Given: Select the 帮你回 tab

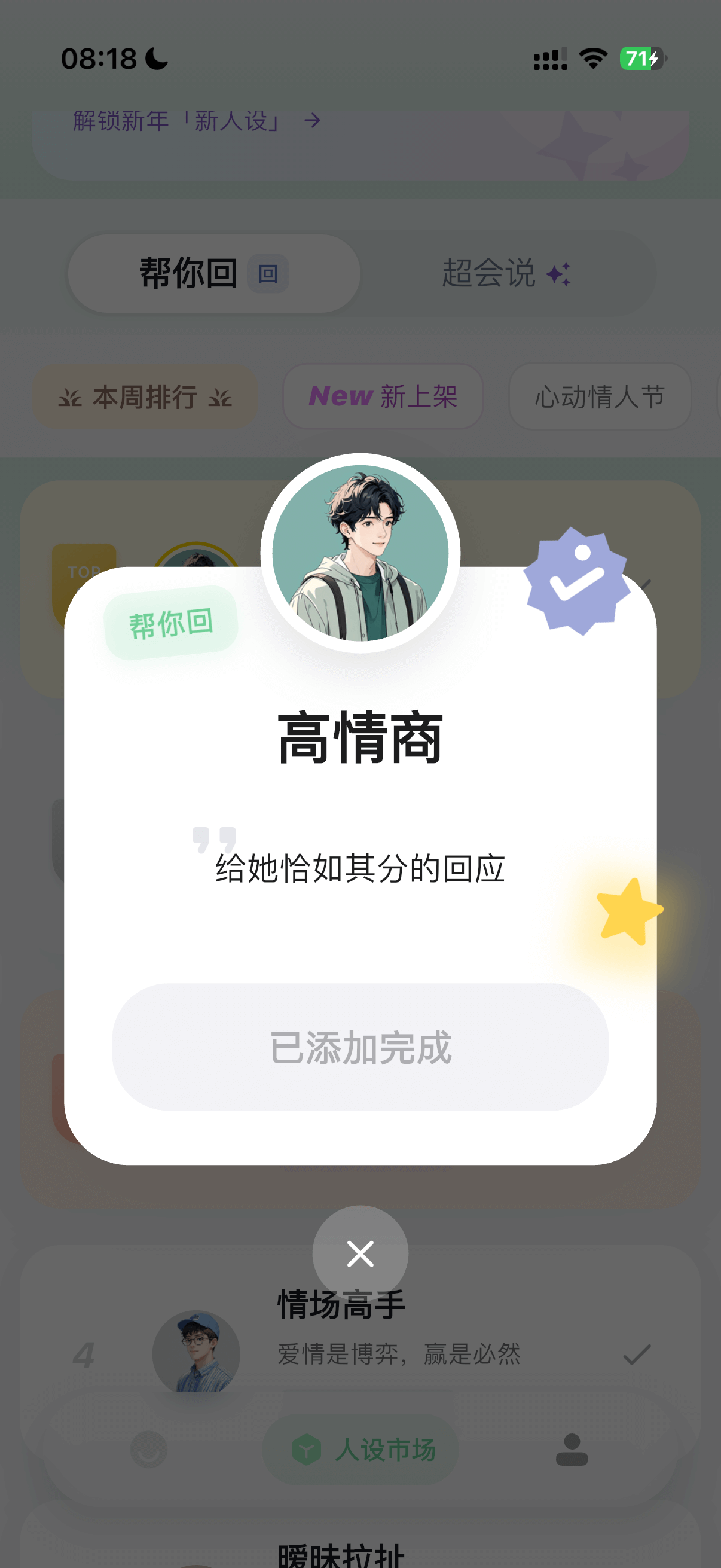Looking at the screenshot, I should [x=213, y=273].
